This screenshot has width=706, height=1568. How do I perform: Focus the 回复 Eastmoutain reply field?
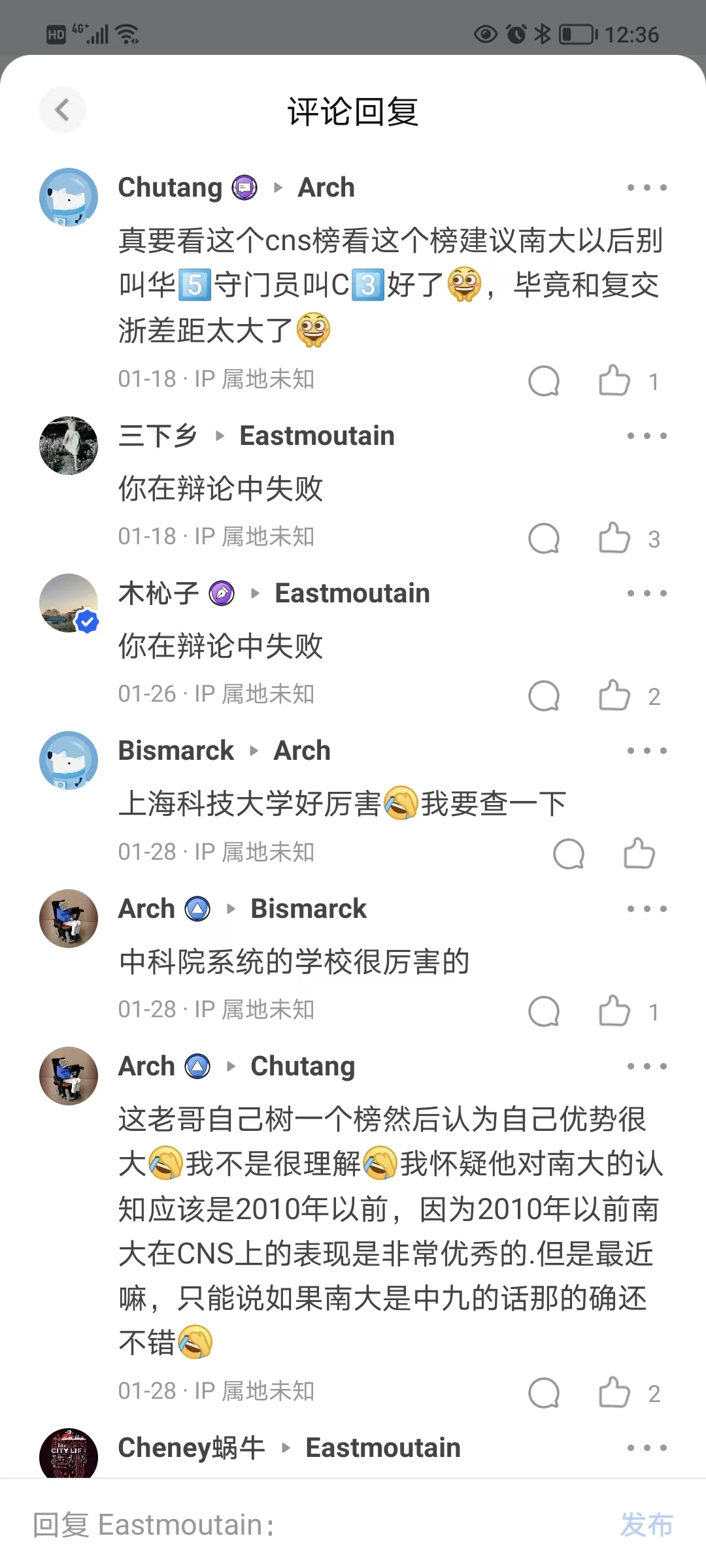(314, 1525)
